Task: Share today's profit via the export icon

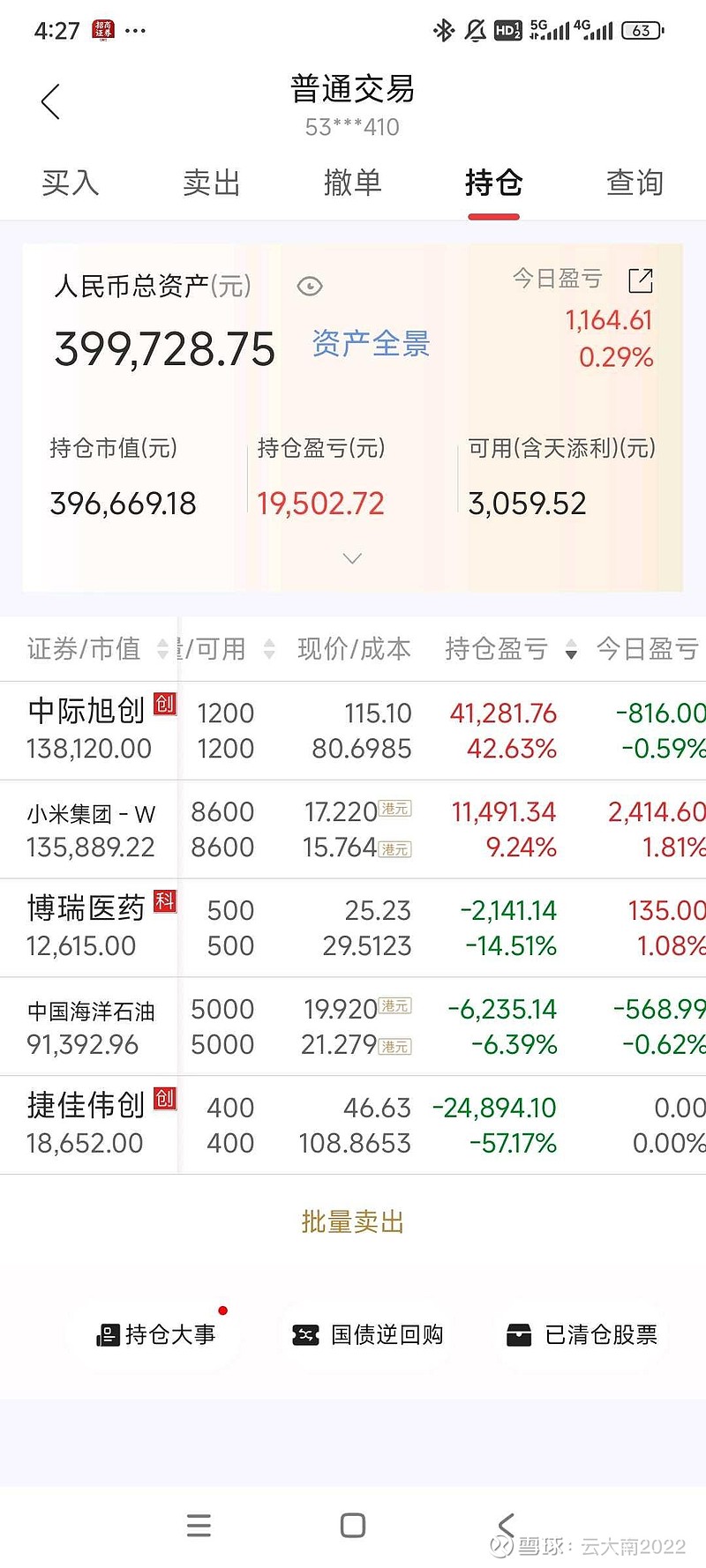Action: click(x=641, y=280)
